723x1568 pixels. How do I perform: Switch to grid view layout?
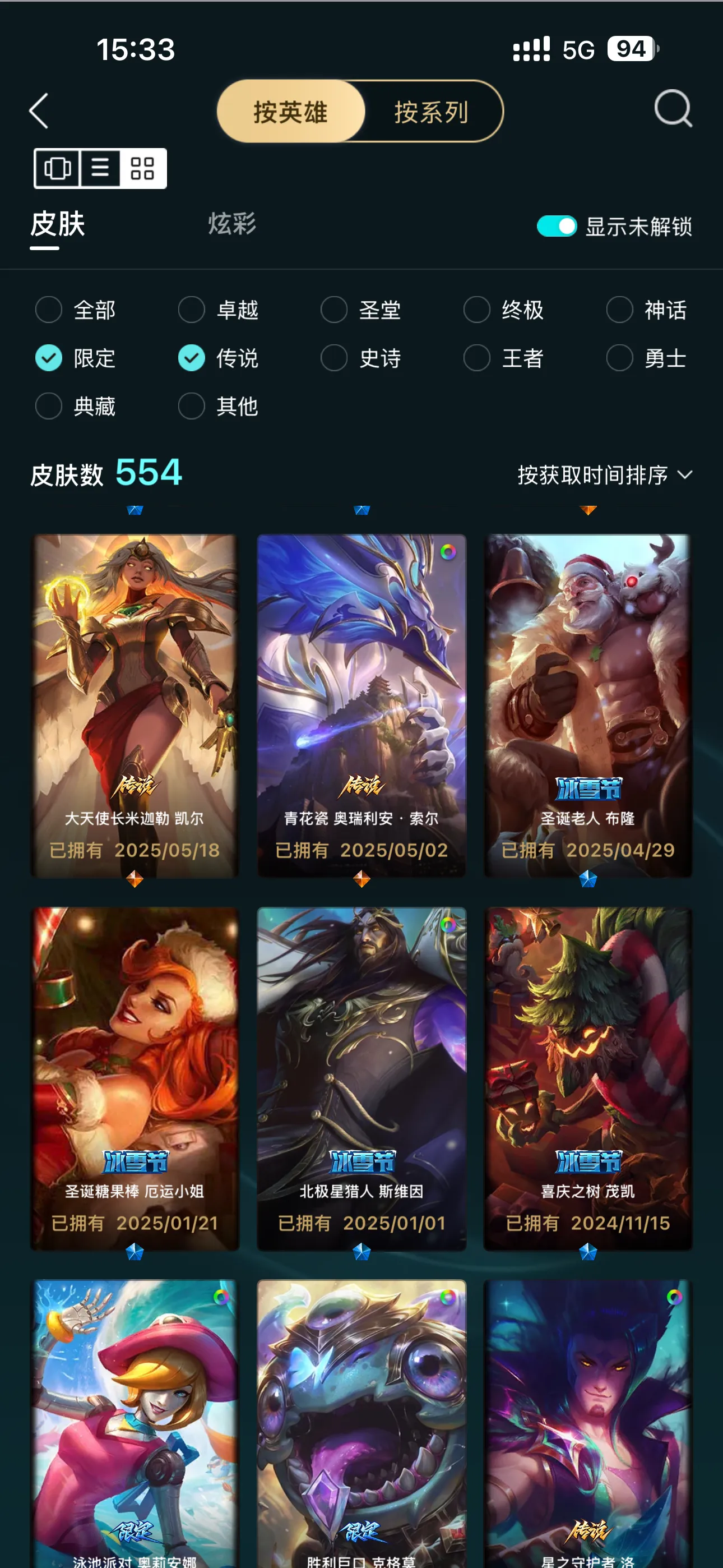click(x=143, y=168)
